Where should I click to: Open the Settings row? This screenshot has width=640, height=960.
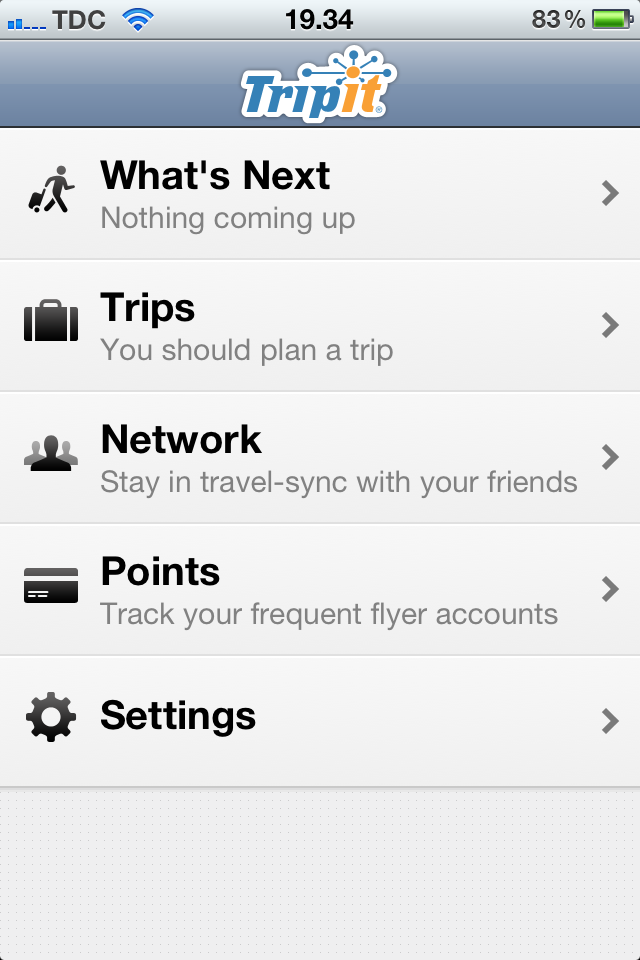(x=320, y=720)
